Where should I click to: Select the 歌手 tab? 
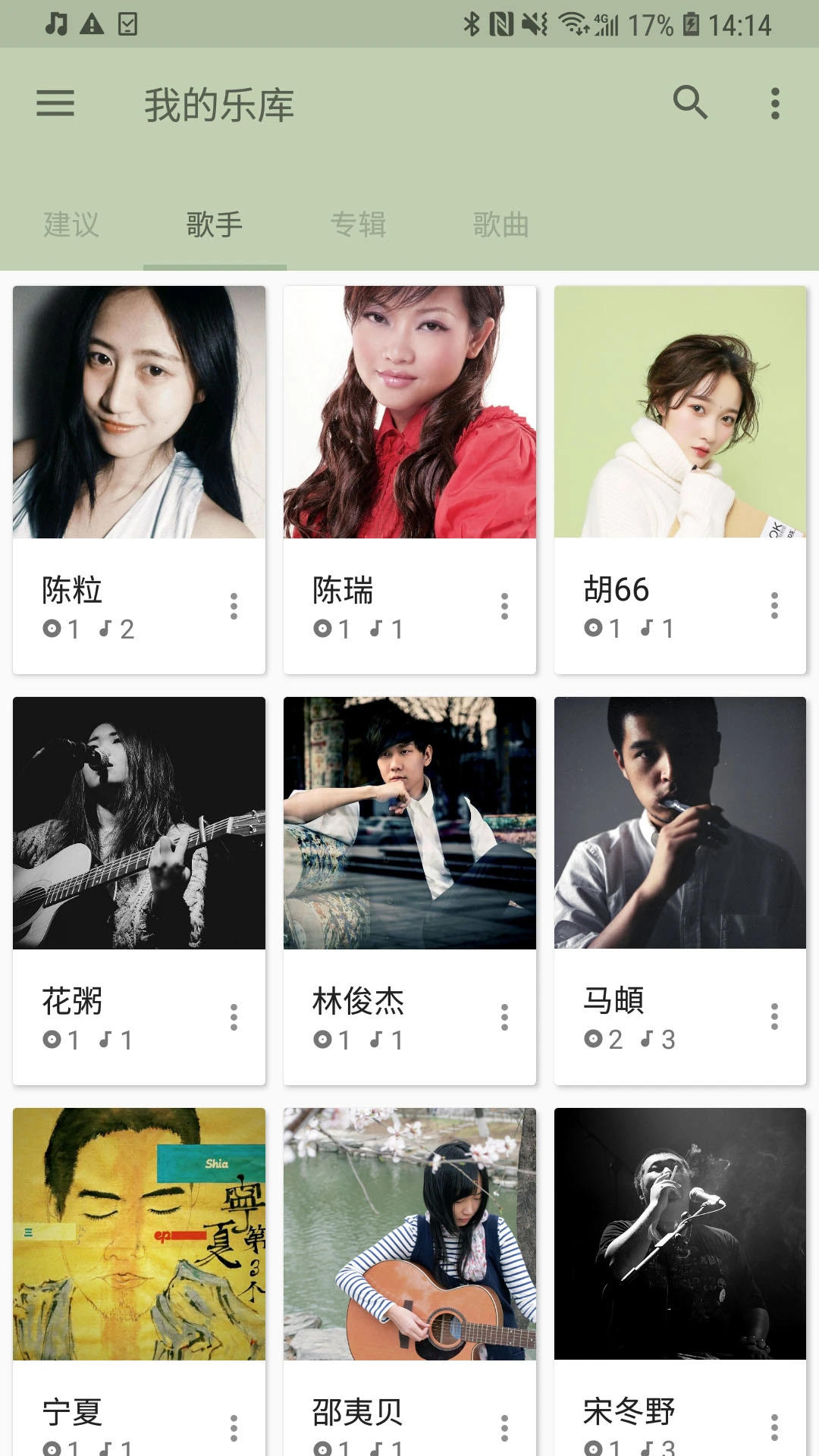(214, 225)
